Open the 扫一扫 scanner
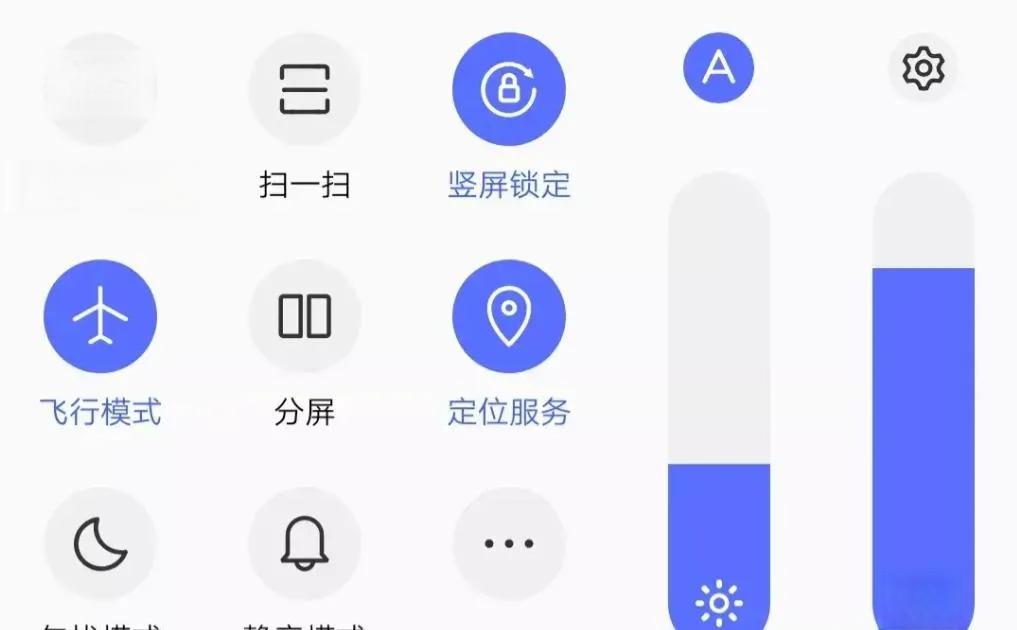The image size is (1017, 630). tap(304, 90)
